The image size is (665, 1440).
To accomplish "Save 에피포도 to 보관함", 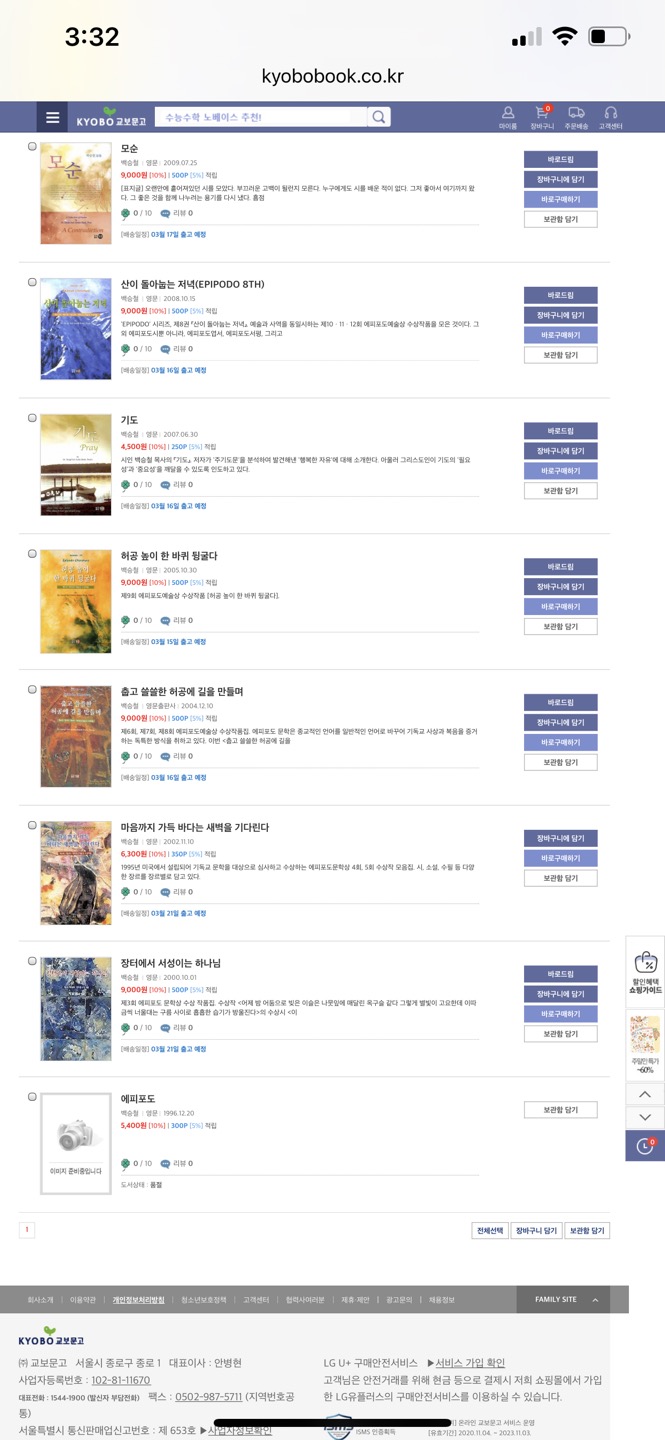I will click(560, 1109).
